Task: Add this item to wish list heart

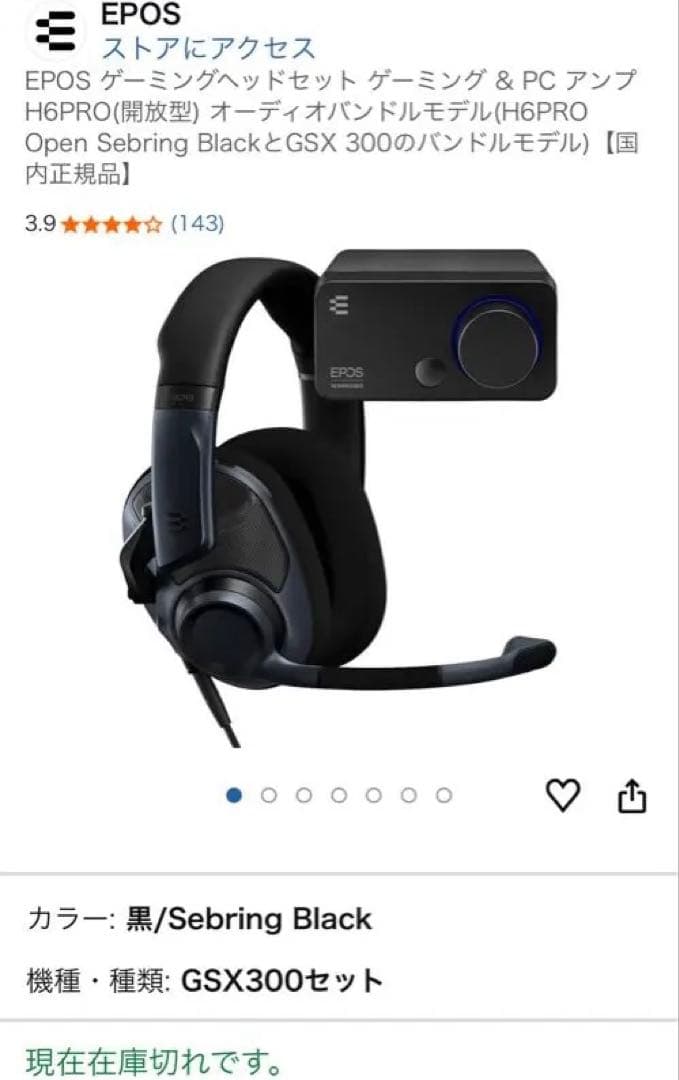Action: [563, 796]
